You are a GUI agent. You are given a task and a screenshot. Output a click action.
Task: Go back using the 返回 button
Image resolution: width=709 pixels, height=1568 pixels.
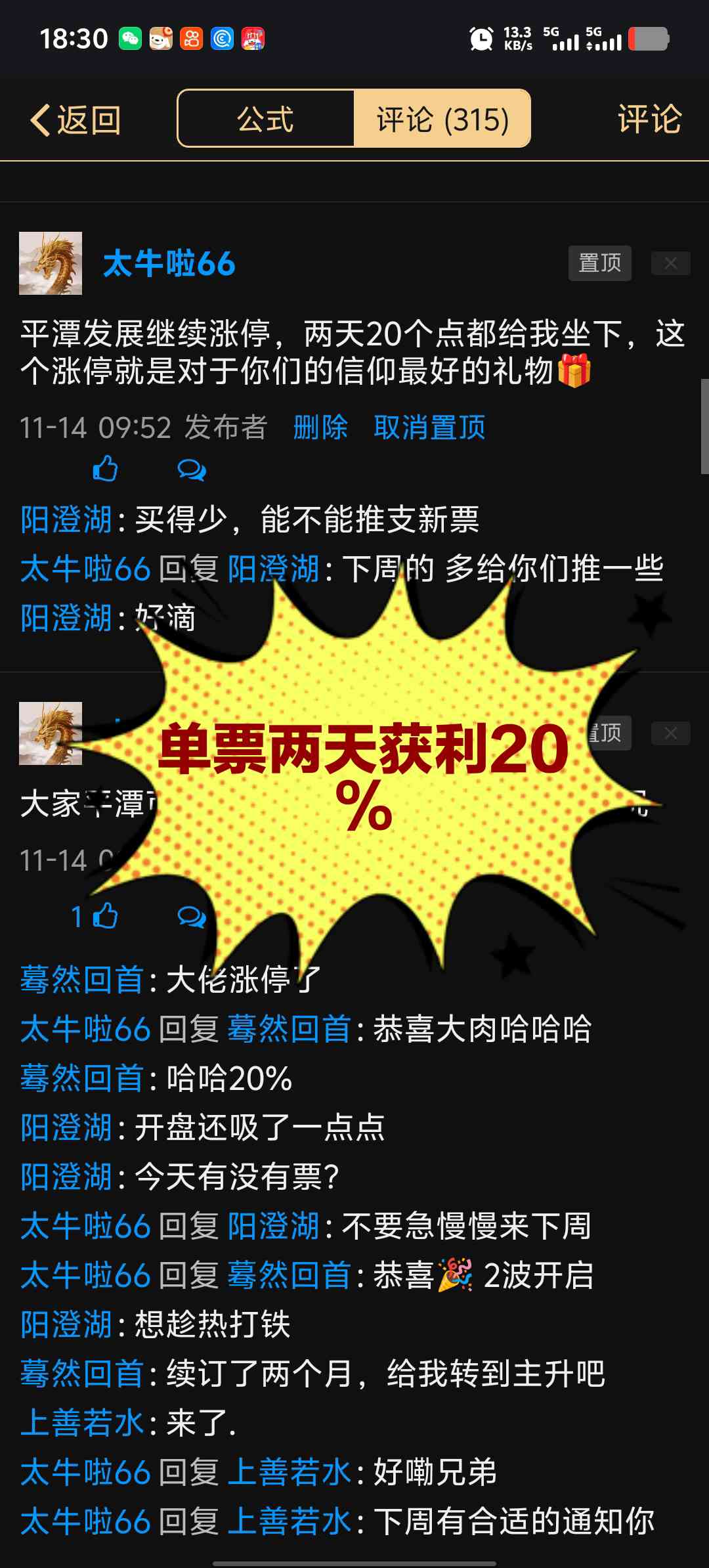pyautogui.click(x=75, y=120)
